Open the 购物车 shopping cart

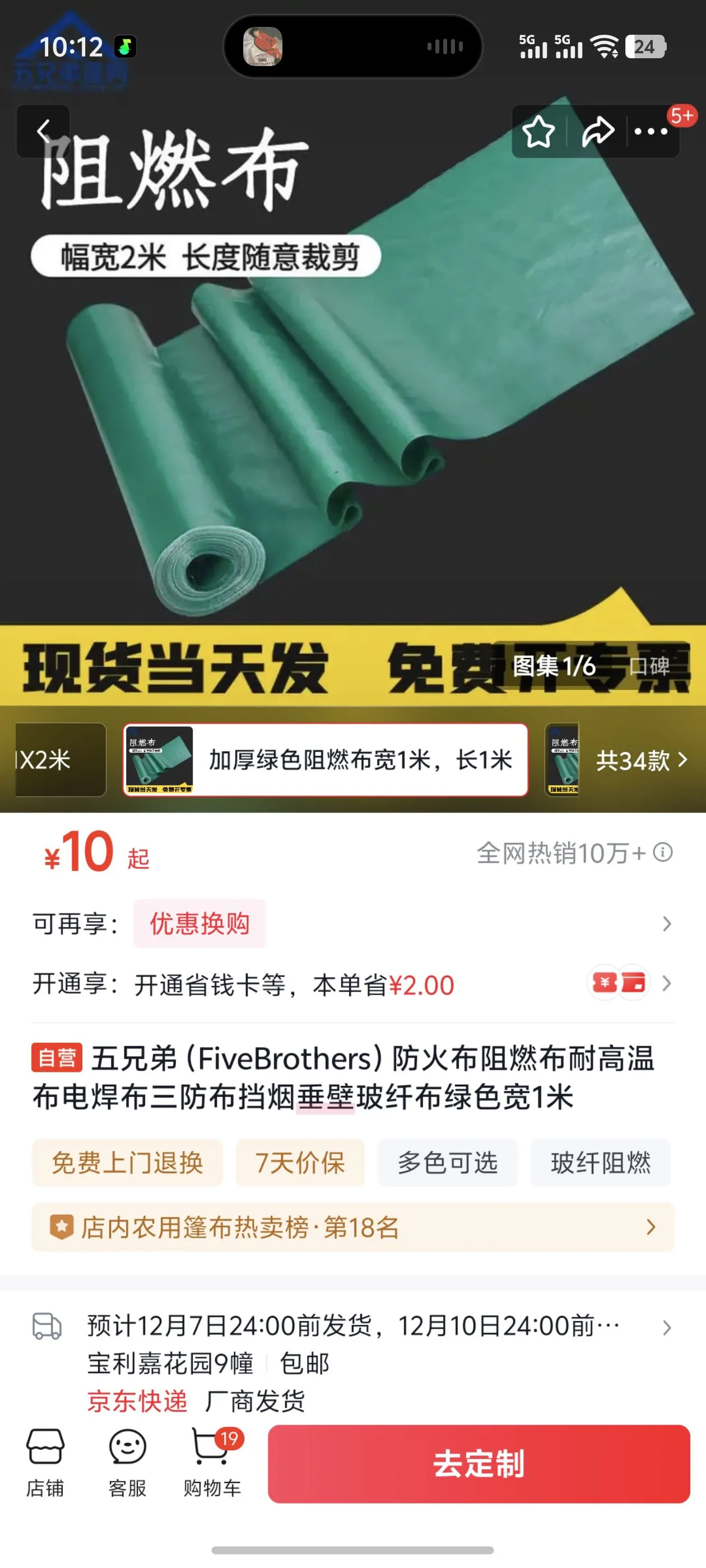211,1462
